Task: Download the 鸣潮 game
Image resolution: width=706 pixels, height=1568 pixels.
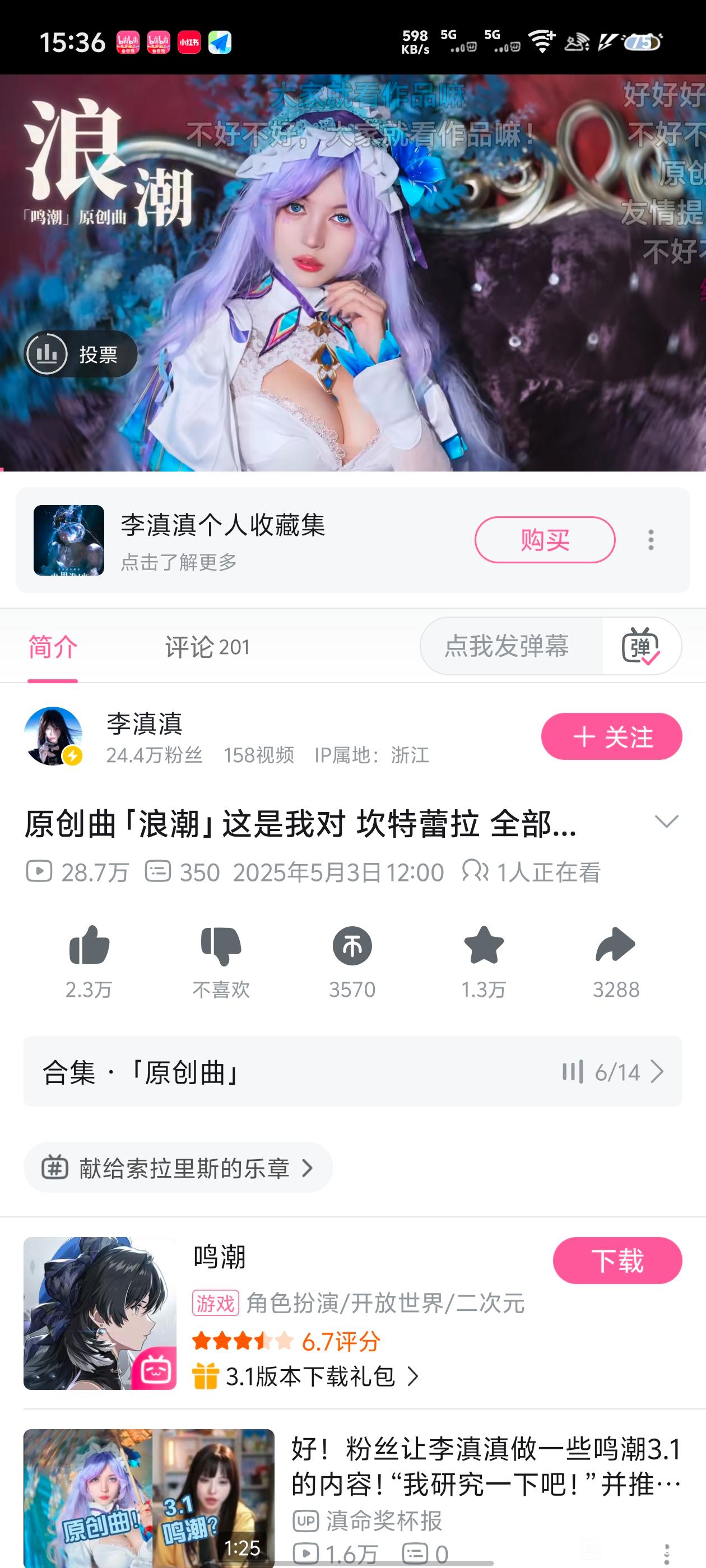Action: tap(617, 1261)
